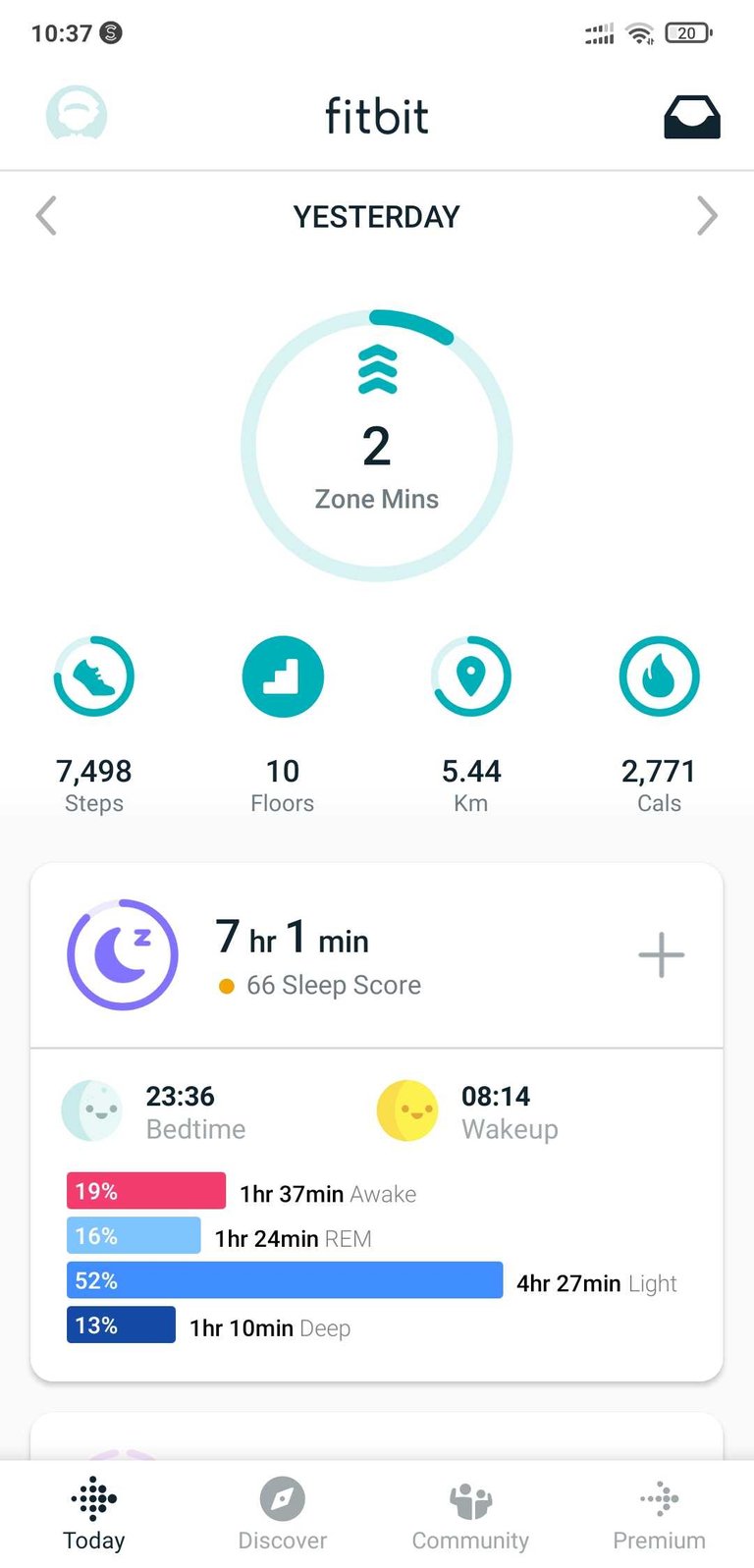
Task: Open the Steps stat
Action: [x=94, y=725]
